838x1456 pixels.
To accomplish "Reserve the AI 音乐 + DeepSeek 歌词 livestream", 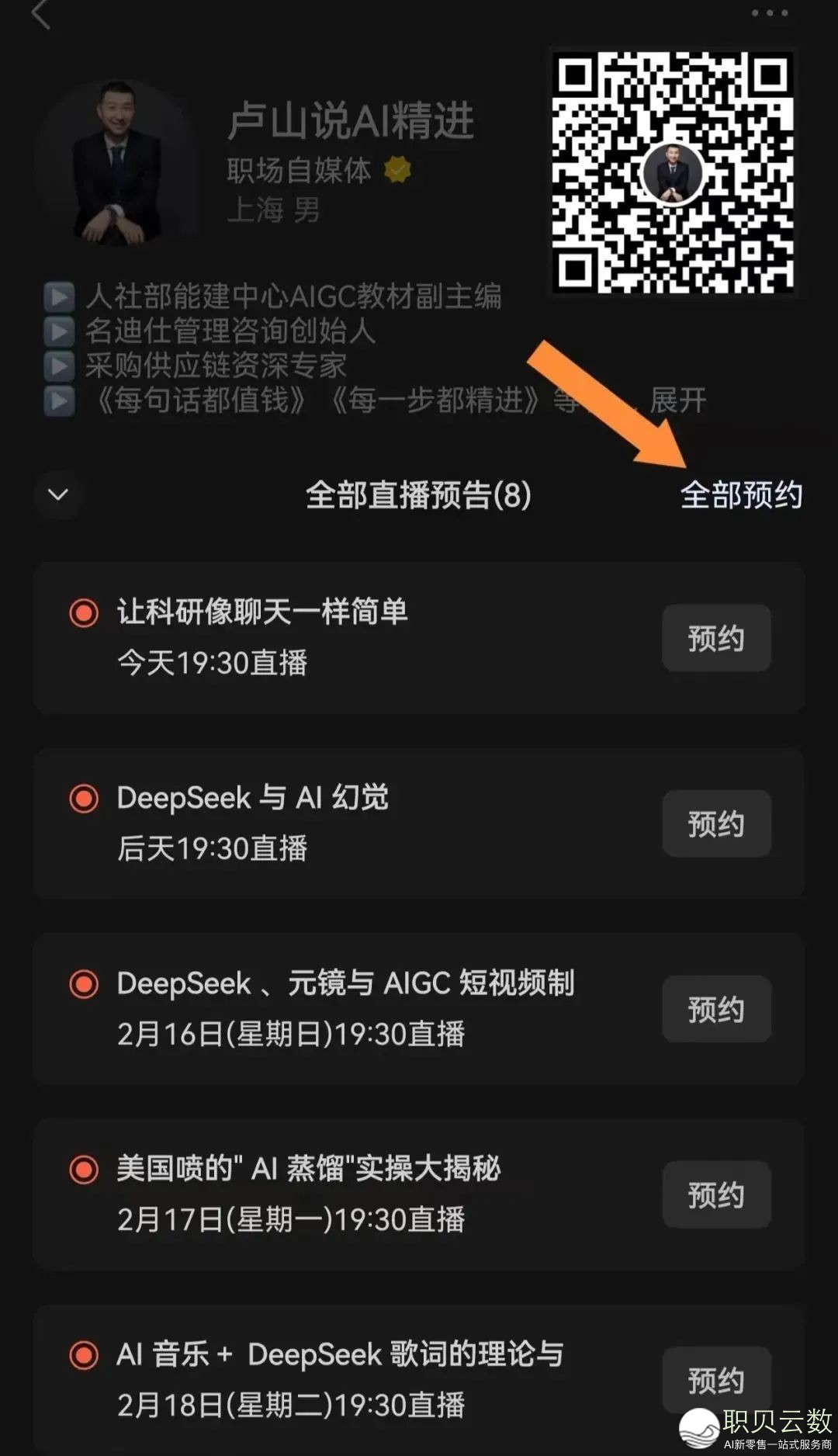I will click(x=715, y=1379).
